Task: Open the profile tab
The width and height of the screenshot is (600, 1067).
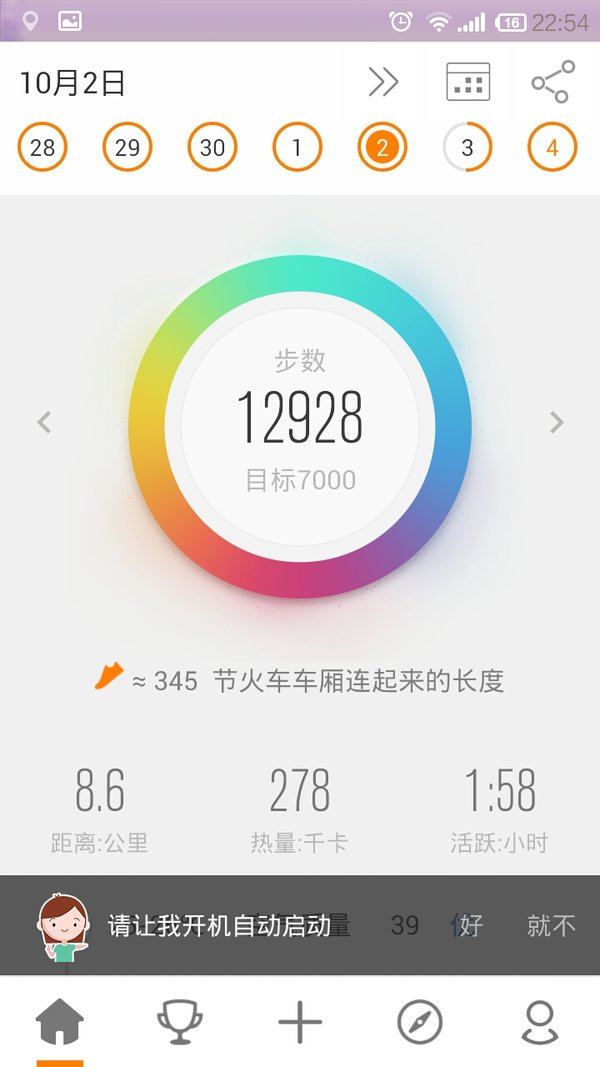Action: pos(540,1021)
